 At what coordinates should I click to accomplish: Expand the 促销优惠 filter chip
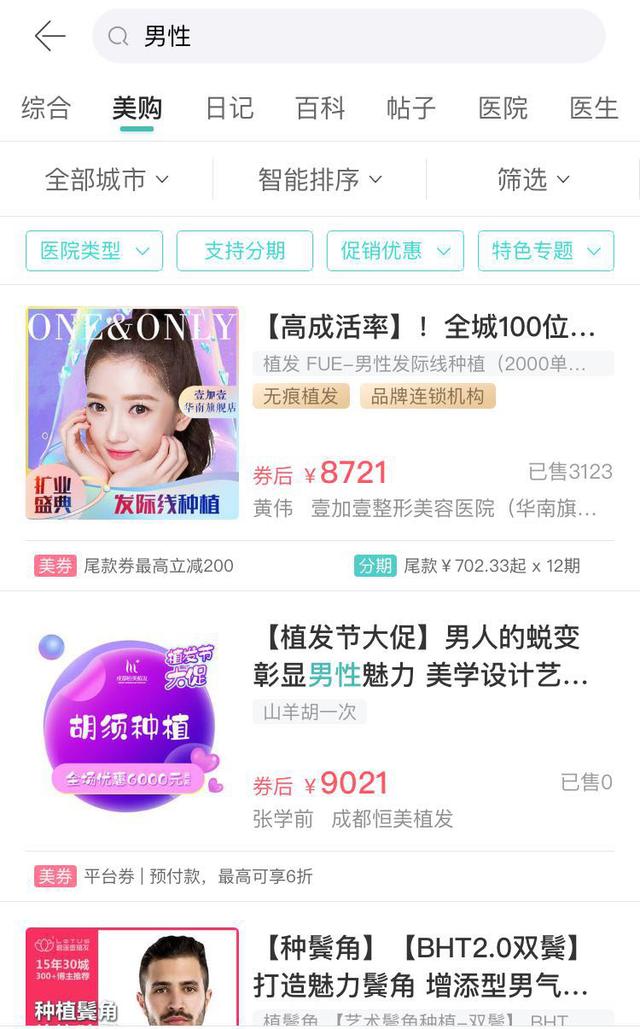pos(395,251)
